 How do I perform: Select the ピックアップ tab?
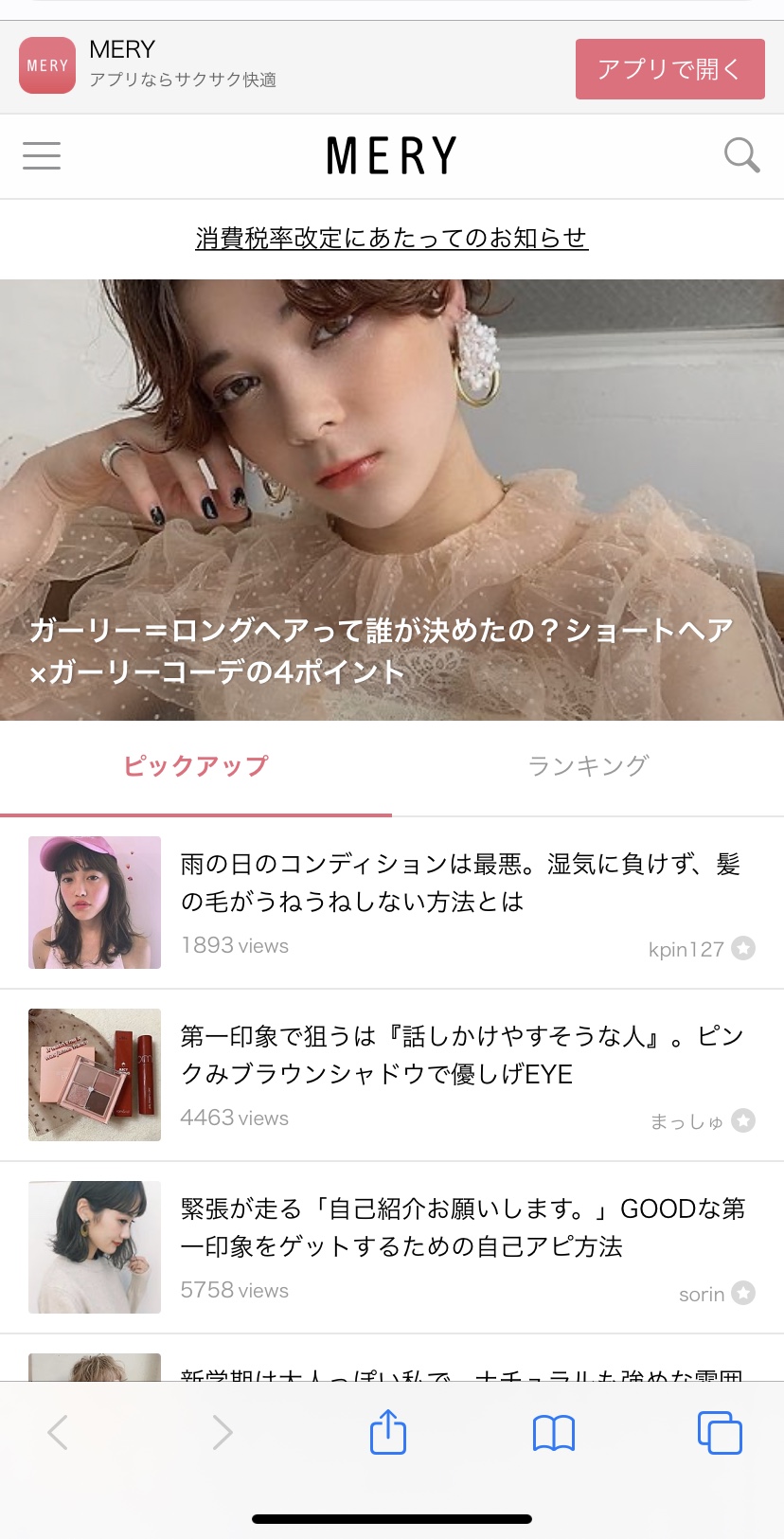click(x=196, y=766)
